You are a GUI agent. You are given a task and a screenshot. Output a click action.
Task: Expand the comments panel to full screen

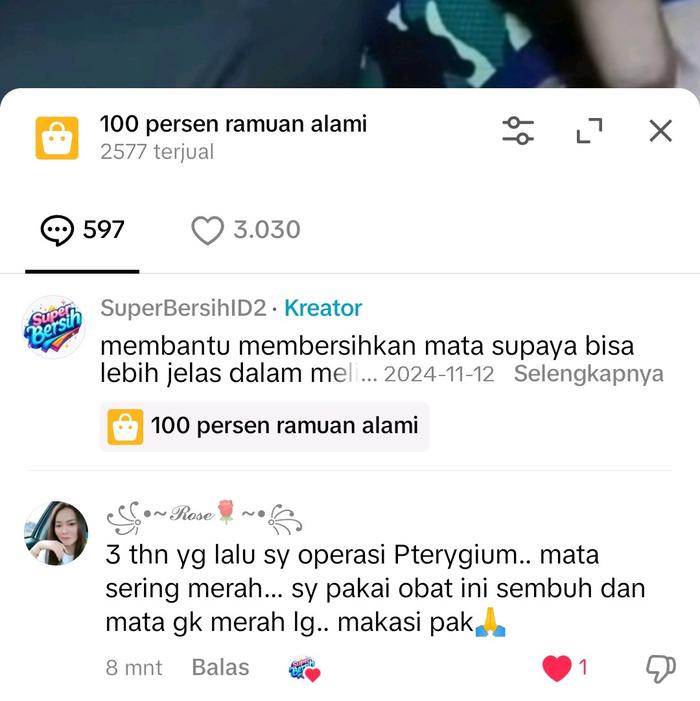click(590, 131)
